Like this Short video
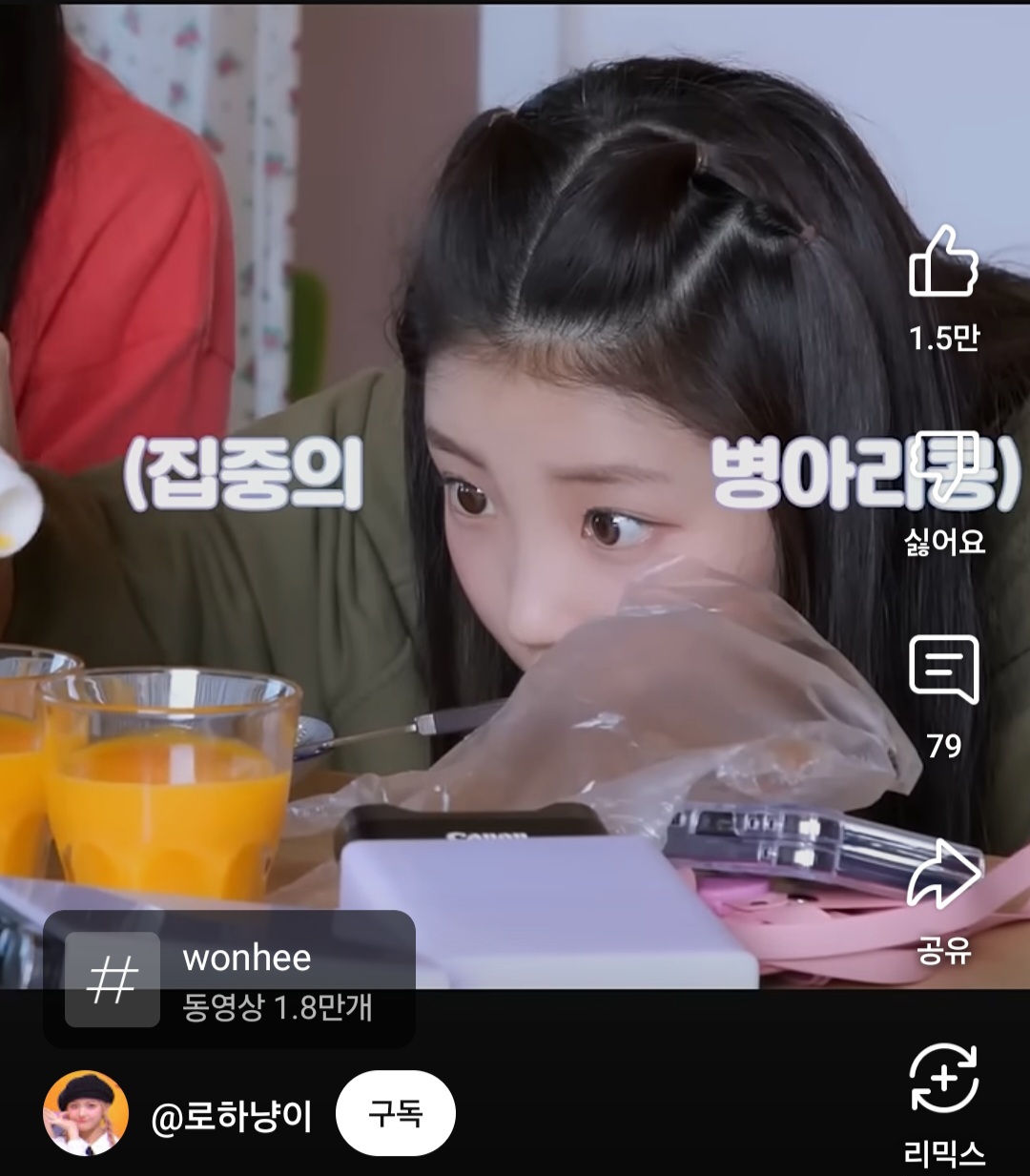 click(x=943, y=263)
